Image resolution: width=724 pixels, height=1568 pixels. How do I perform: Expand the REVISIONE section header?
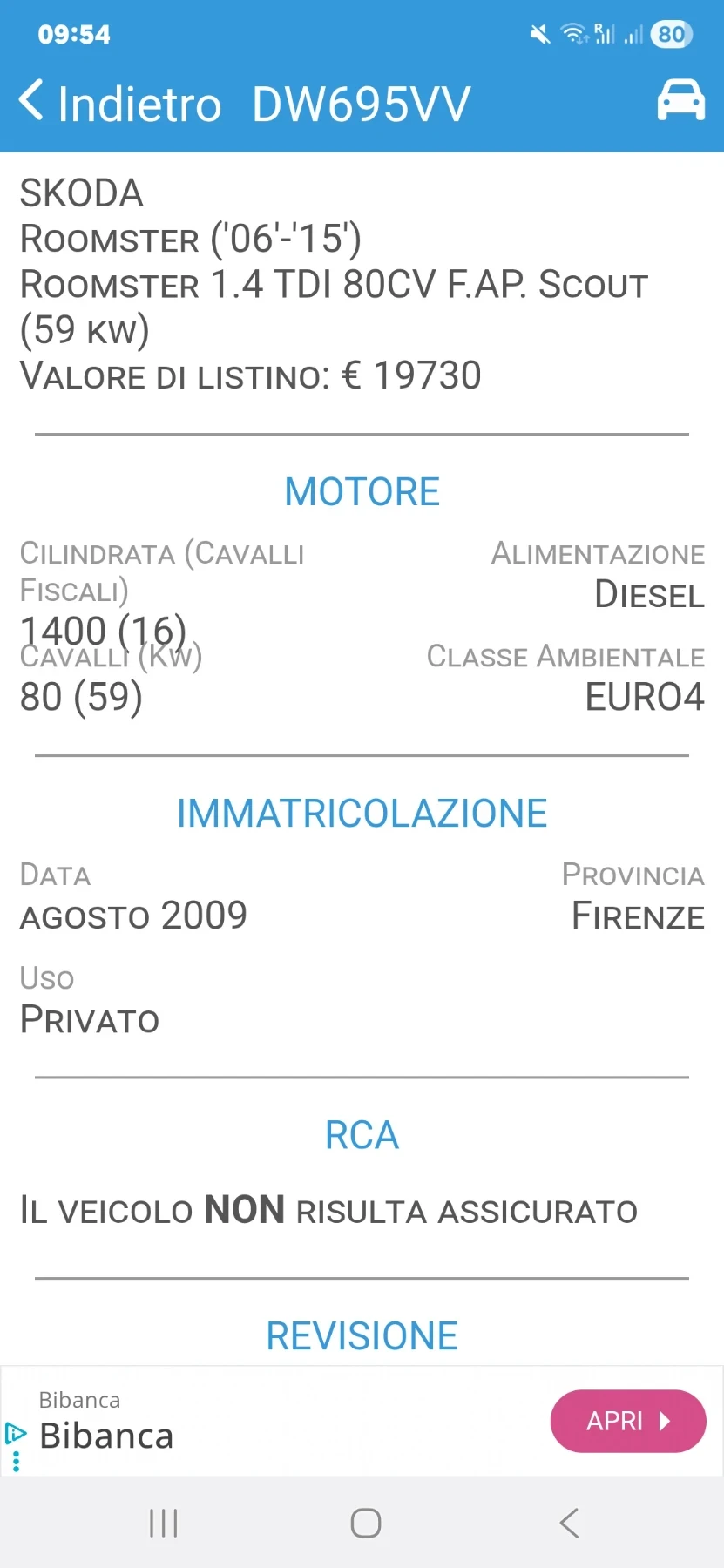coord(362,1335)
